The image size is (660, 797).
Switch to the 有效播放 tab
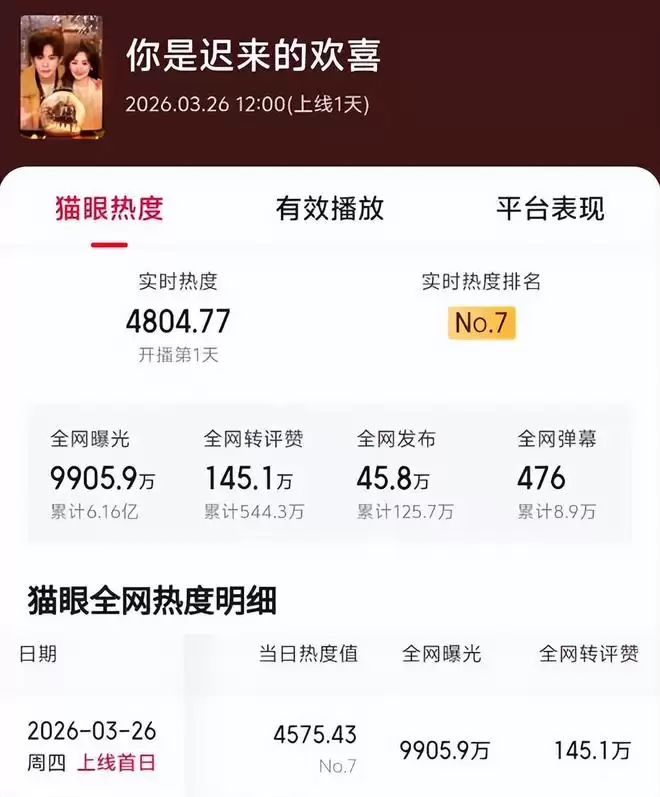click(329, 209)
